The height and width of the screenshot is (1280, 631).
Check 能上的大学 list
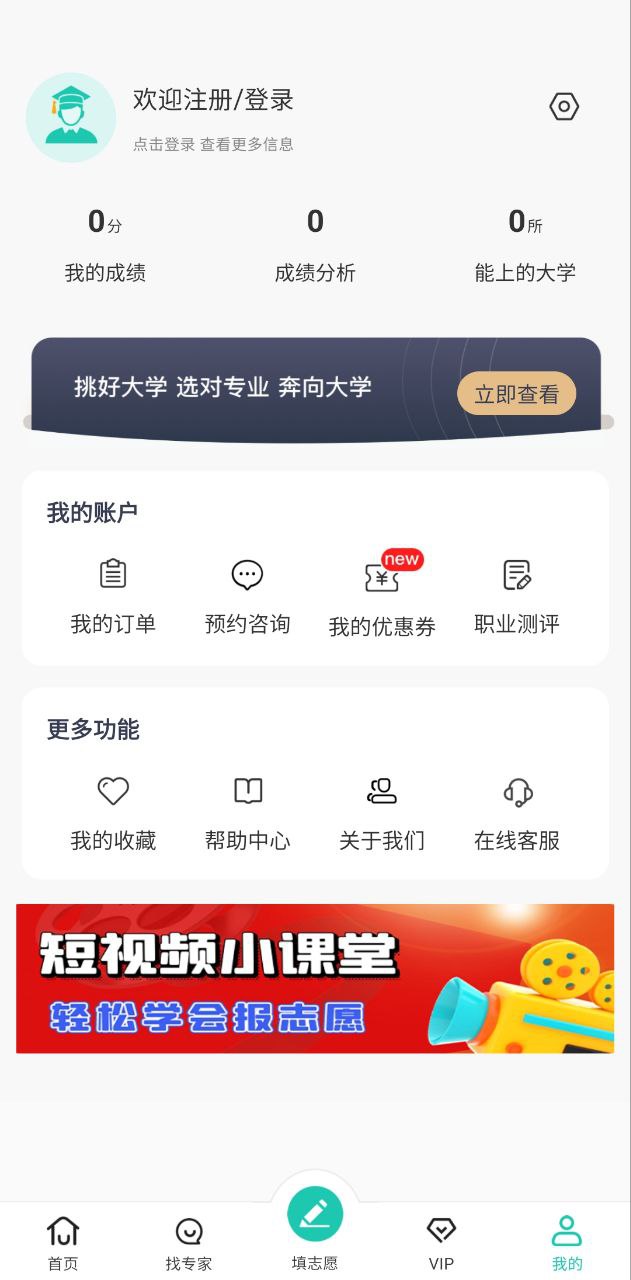(525, 244)
